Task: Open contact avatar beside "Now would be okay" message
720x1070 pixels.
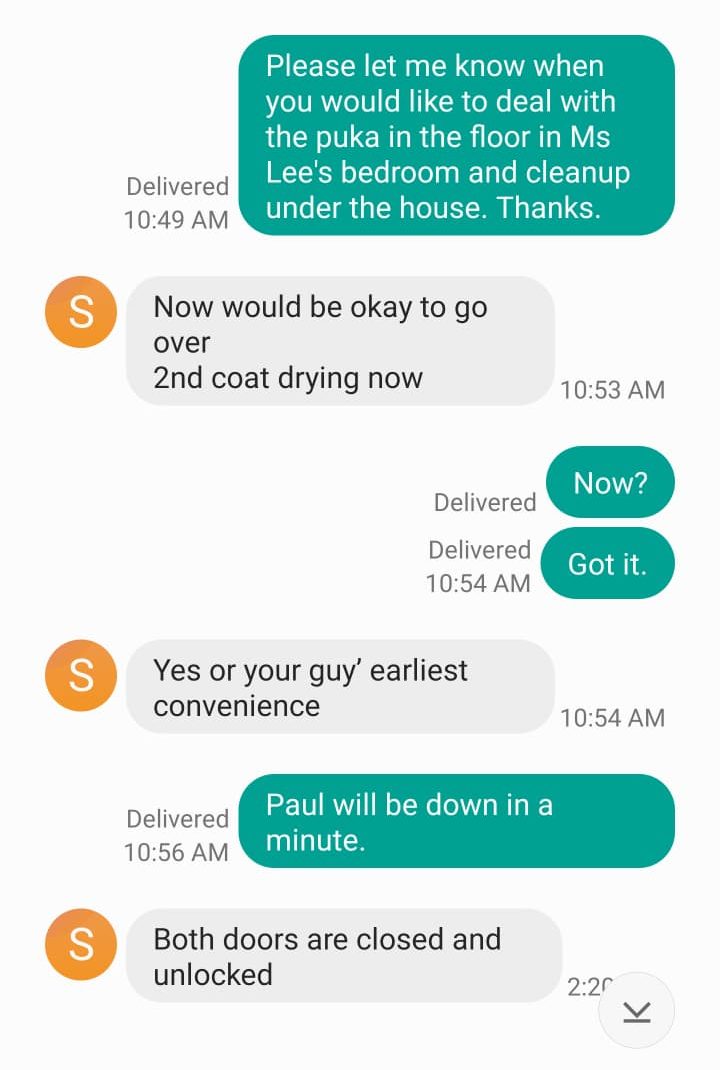Action: tap(81, 312)
